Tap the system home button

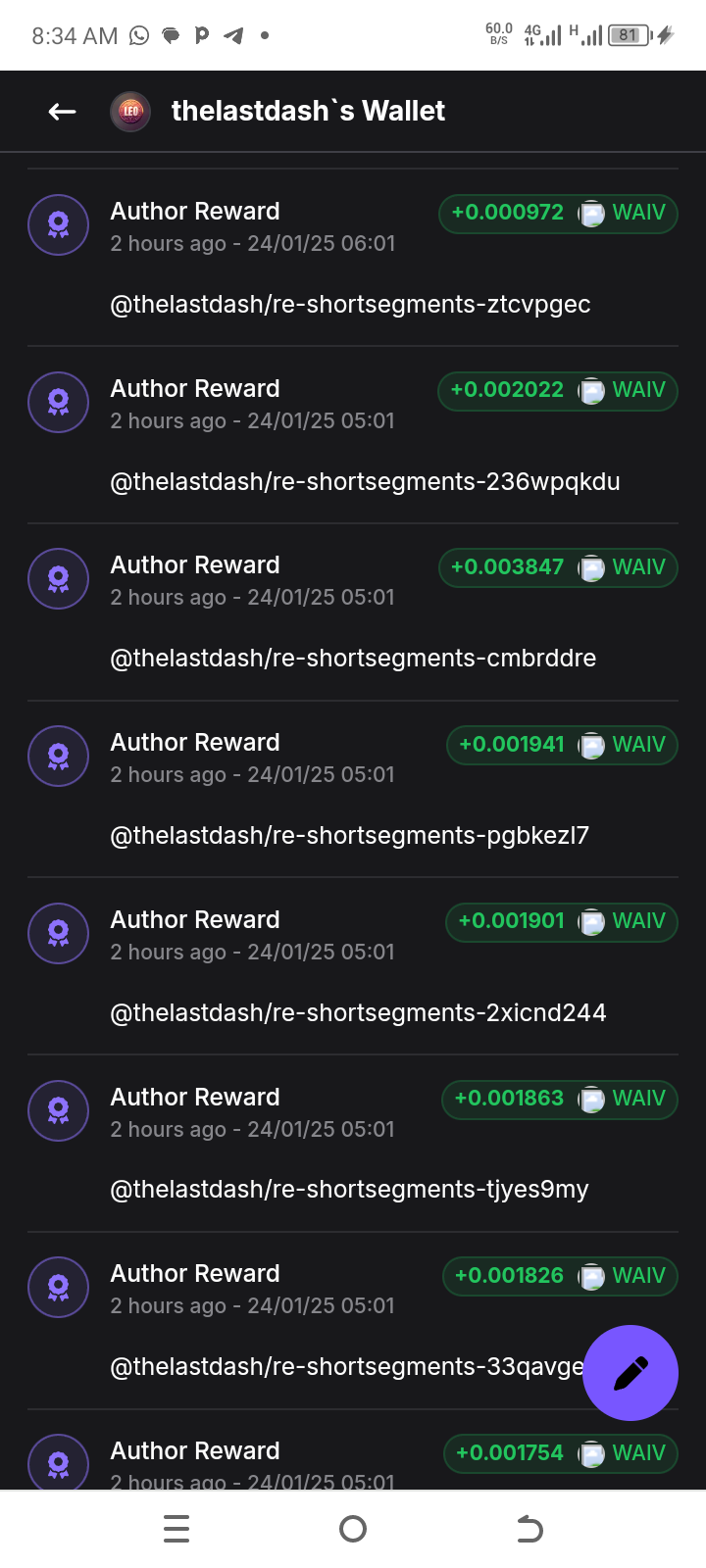(353, 1529)
